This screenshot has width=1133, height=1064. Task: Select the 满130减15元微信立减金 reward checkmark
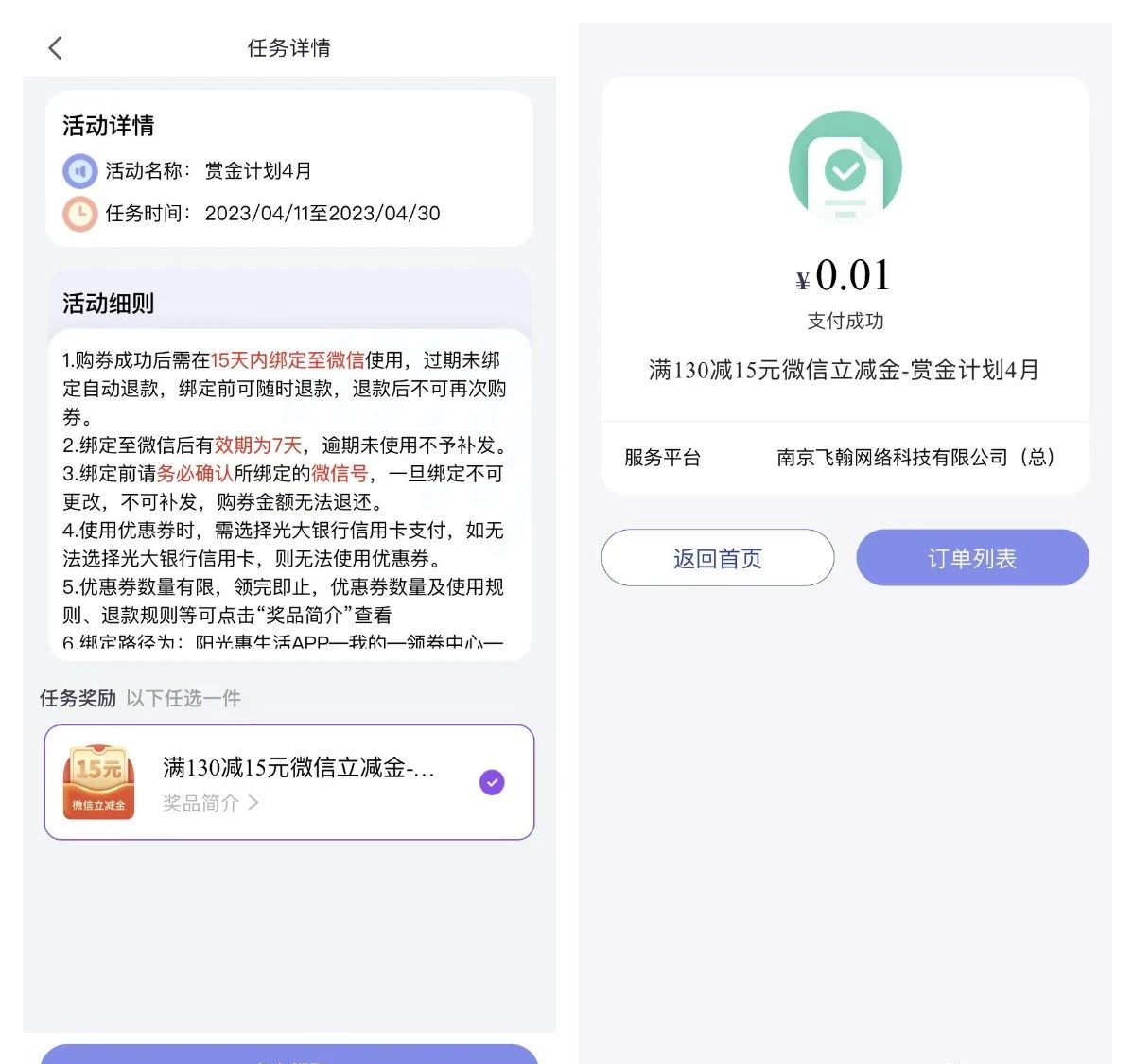[492, 782]
